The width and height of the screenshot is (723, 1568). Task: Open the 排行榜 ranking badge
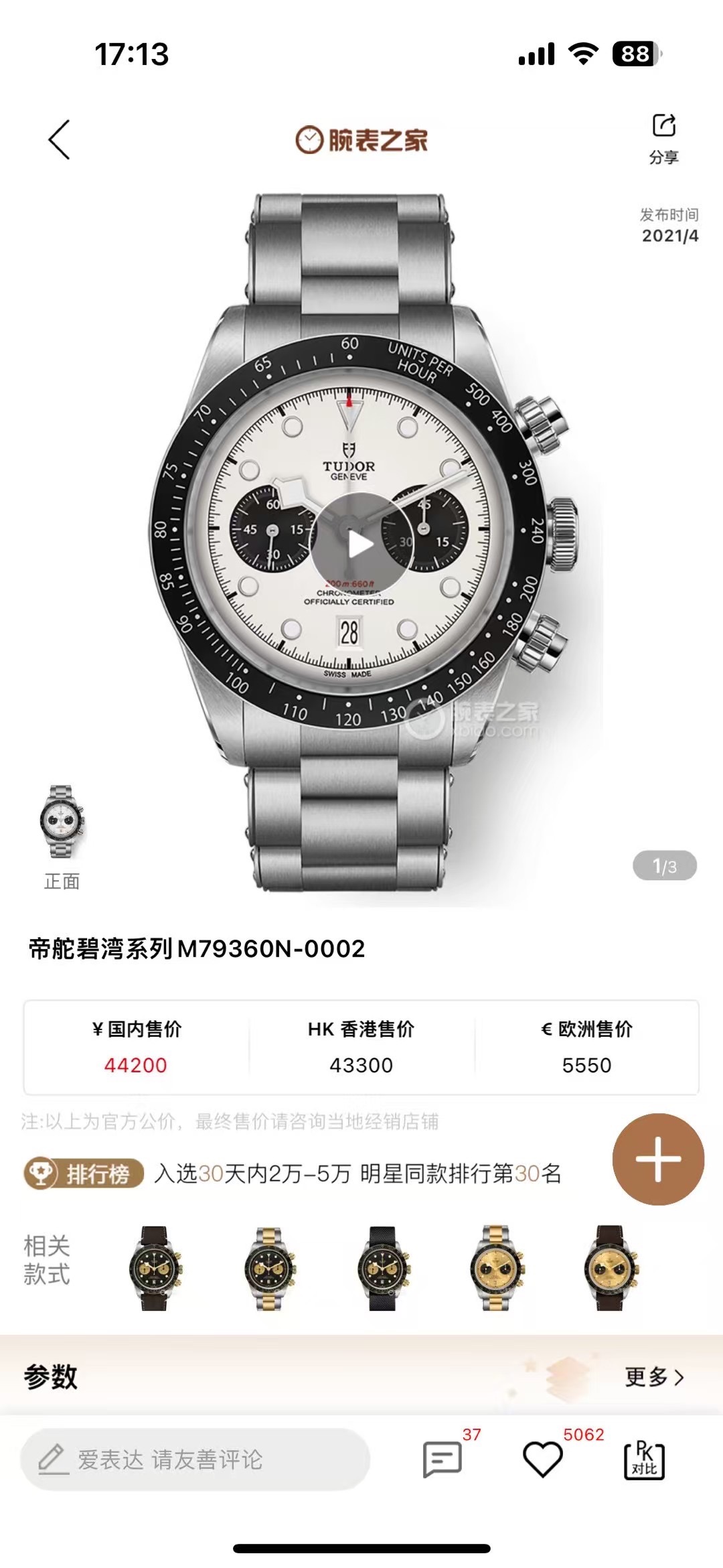pyautogui.click(x=84, y=1174)
